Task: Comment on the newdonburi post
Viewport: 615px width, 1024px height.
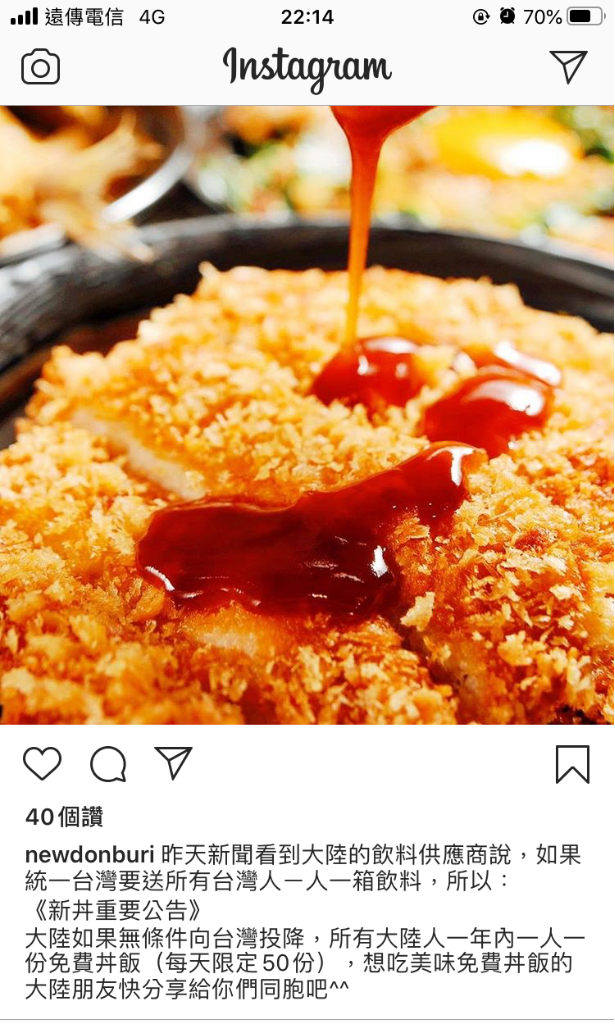Action: pyautogui.click(x=108, y=763)
